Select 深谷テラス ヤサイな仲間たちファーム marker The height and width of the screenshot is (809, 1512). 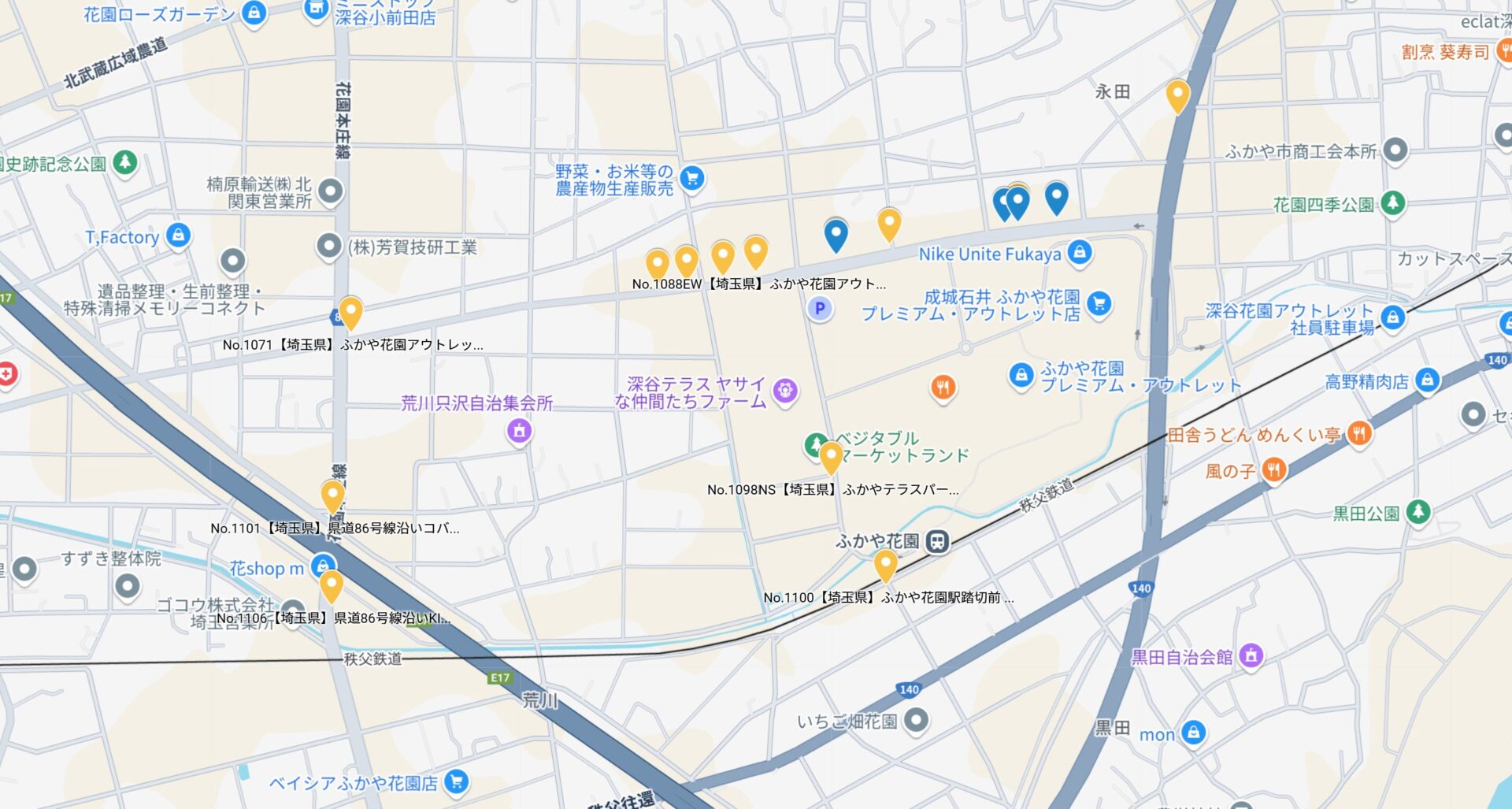pos(785,391)
